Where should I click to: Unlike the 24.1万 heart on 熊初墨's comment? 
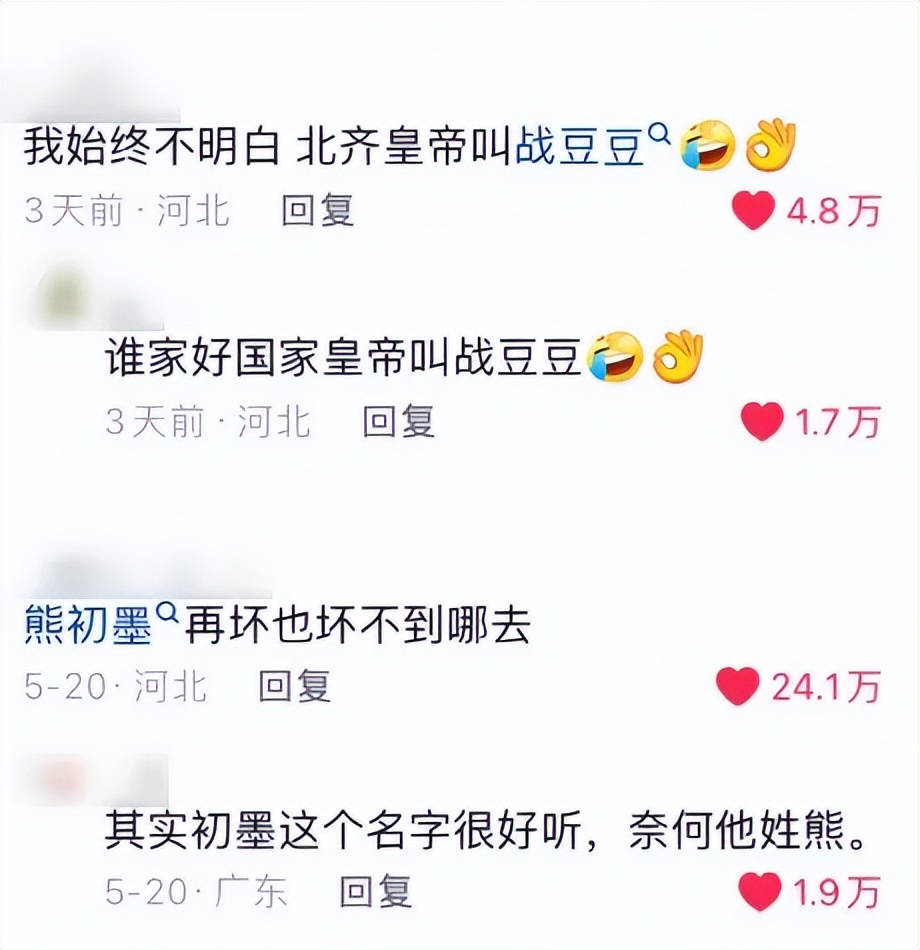coord(738,686)
